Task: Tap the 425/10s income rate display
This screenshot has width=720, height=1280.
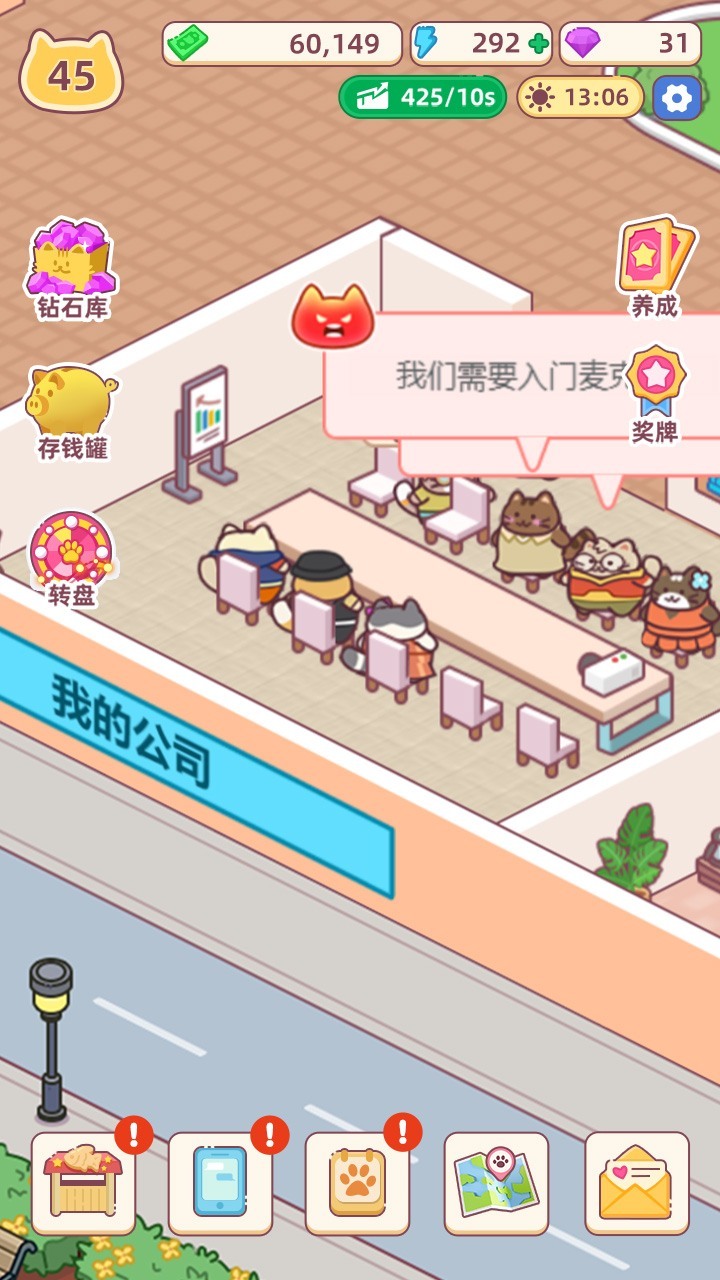Action: [425, 97]
